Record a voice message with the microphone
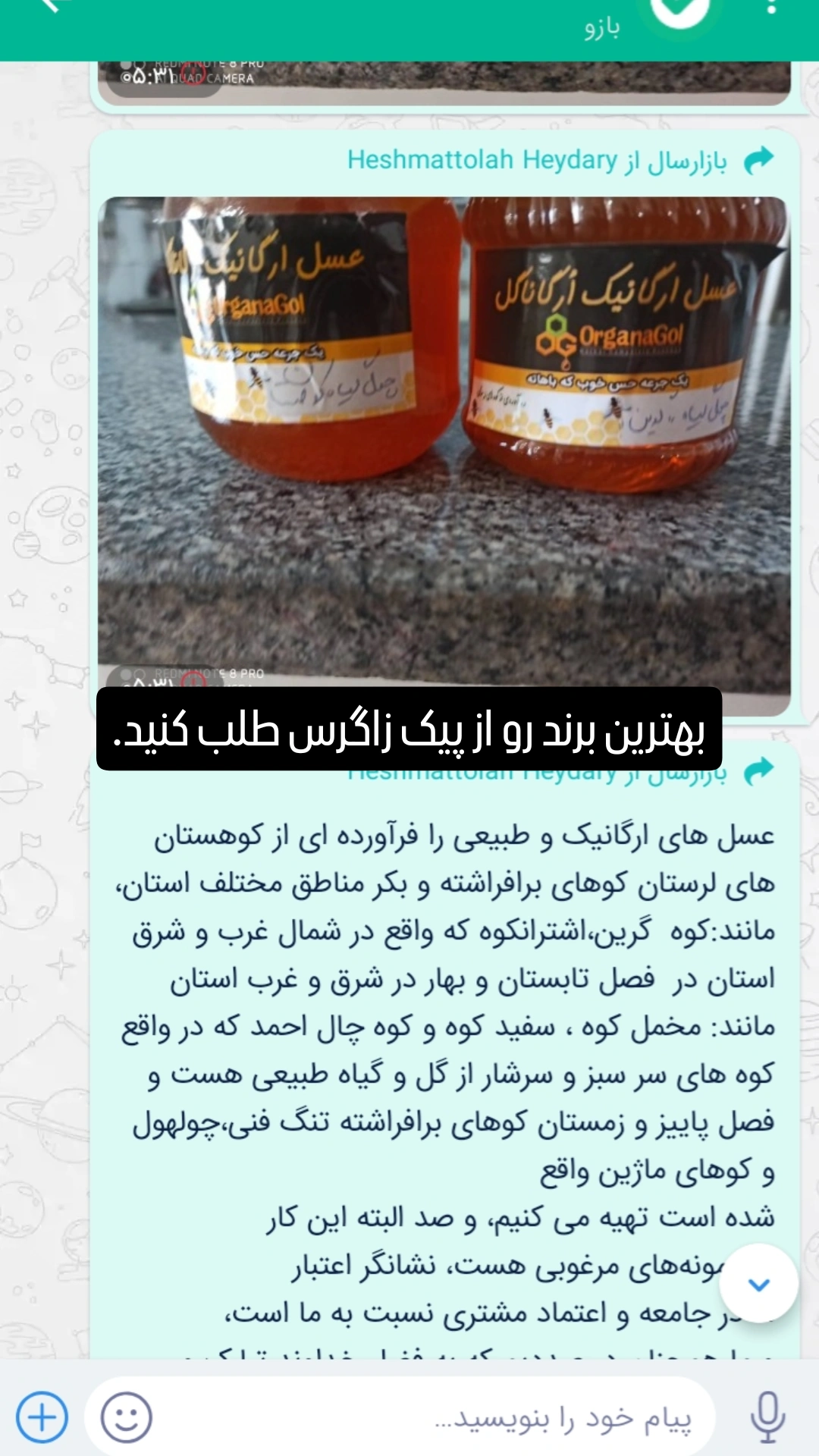 (x=767, y=1417)
